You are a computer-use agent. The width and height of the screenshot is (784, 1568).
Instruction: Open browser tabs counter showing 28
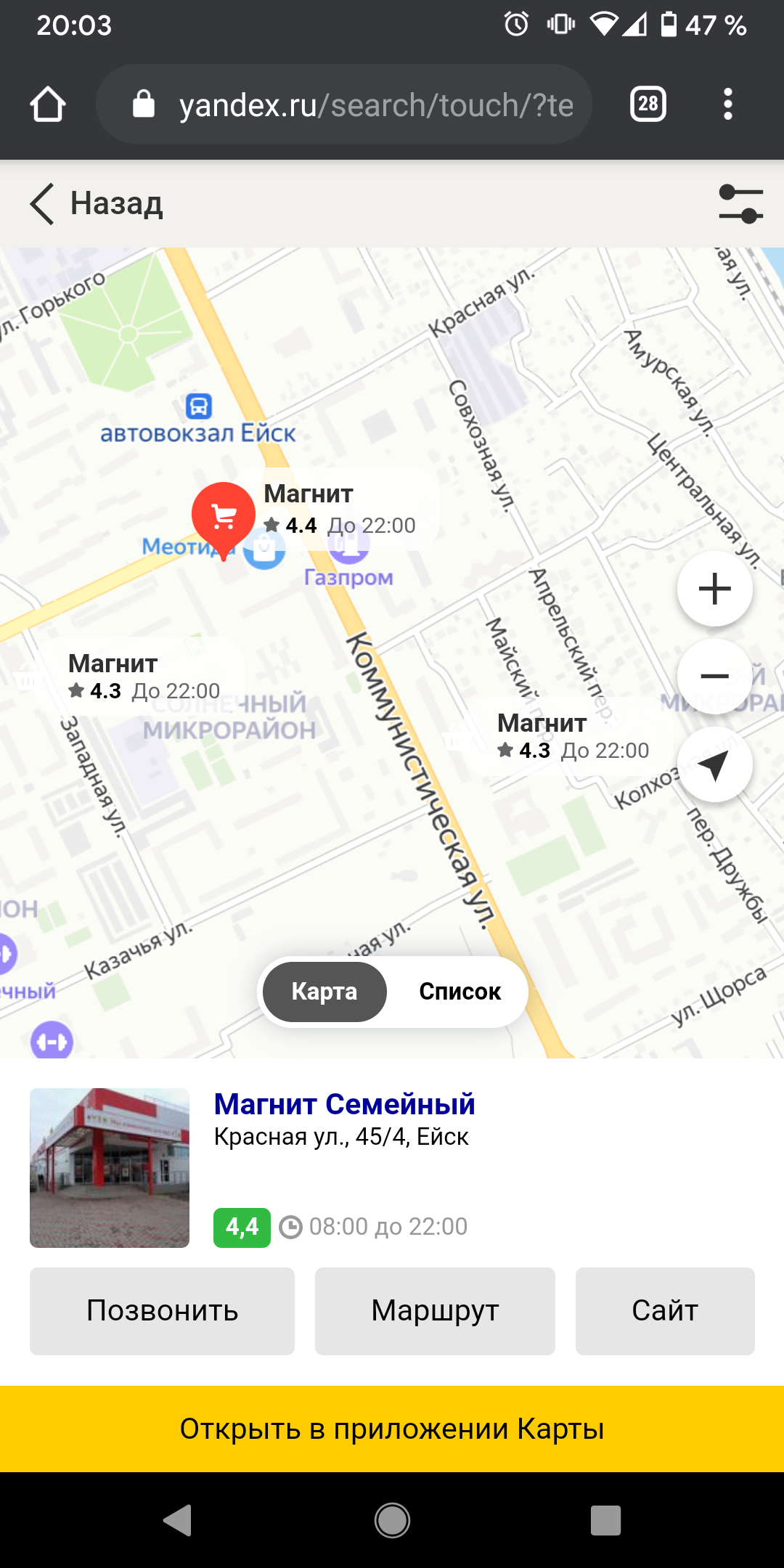(648, 104)
